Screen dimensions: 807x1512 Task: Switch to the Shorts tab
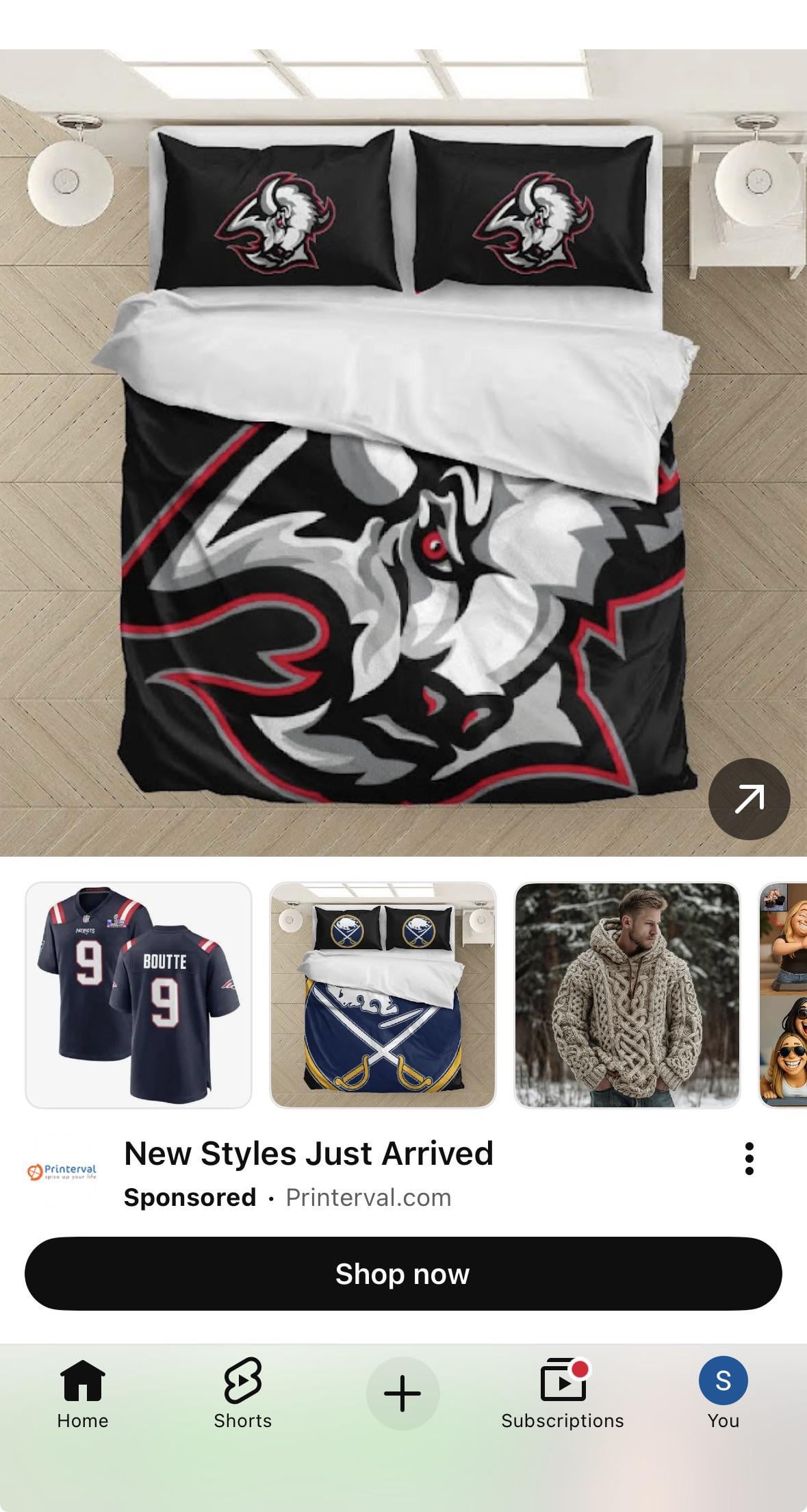[243, 1393]
